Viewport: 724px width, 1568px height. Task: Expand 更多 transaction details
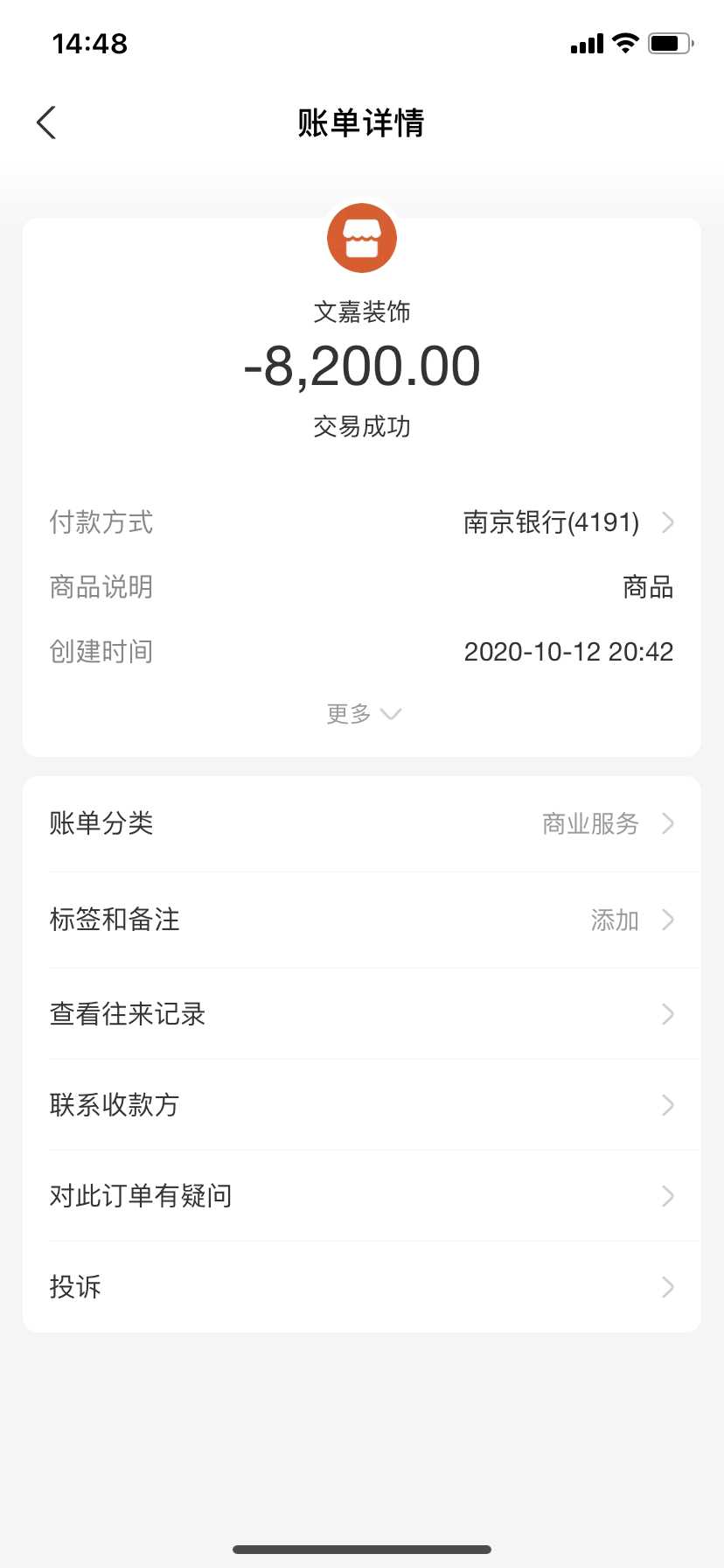(x=362, y=714)
